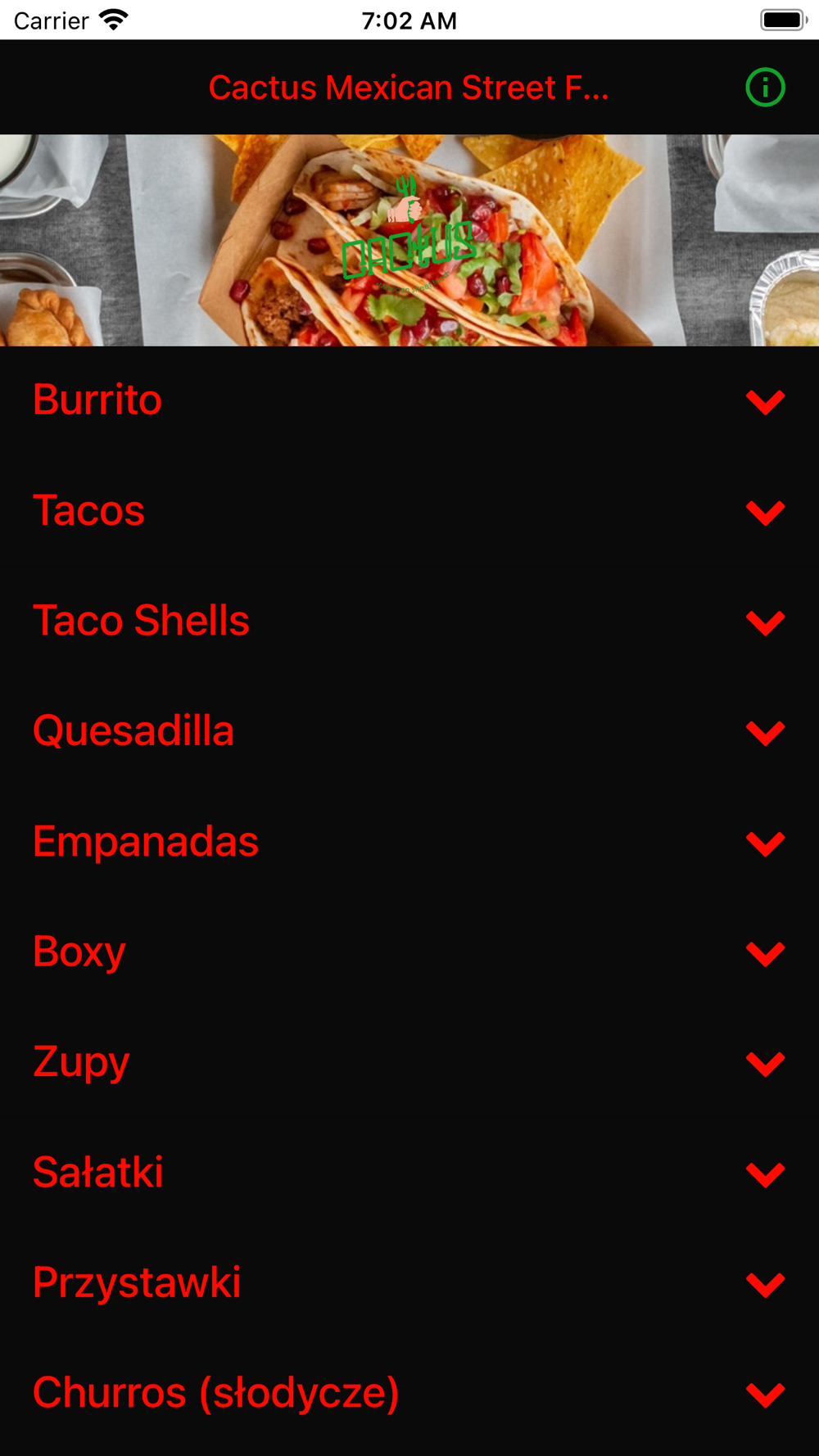Expand Churros (słodycze) section

409,1394
